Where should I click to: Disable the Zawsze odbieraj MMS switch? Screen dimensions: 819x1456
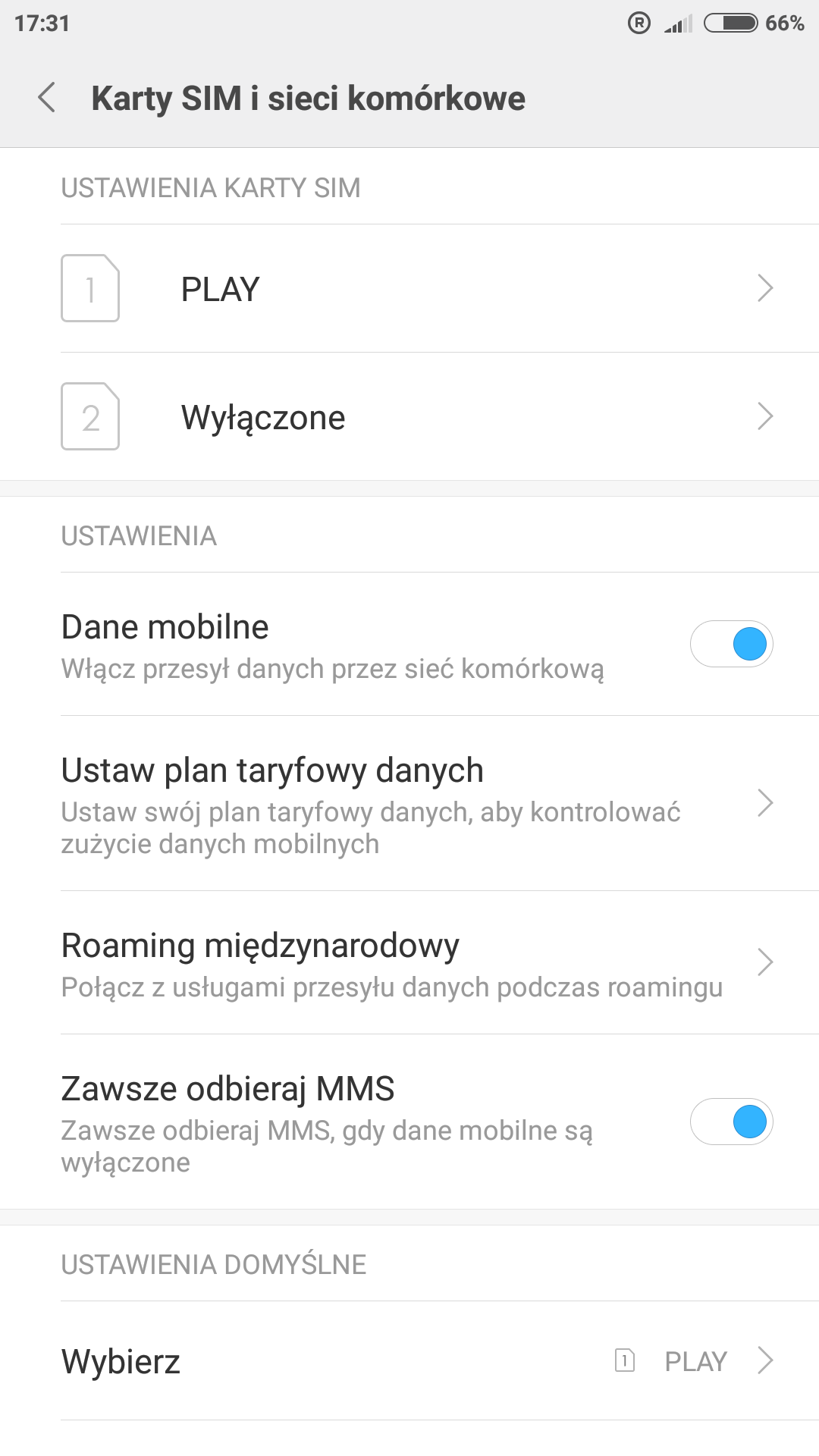731,1122
